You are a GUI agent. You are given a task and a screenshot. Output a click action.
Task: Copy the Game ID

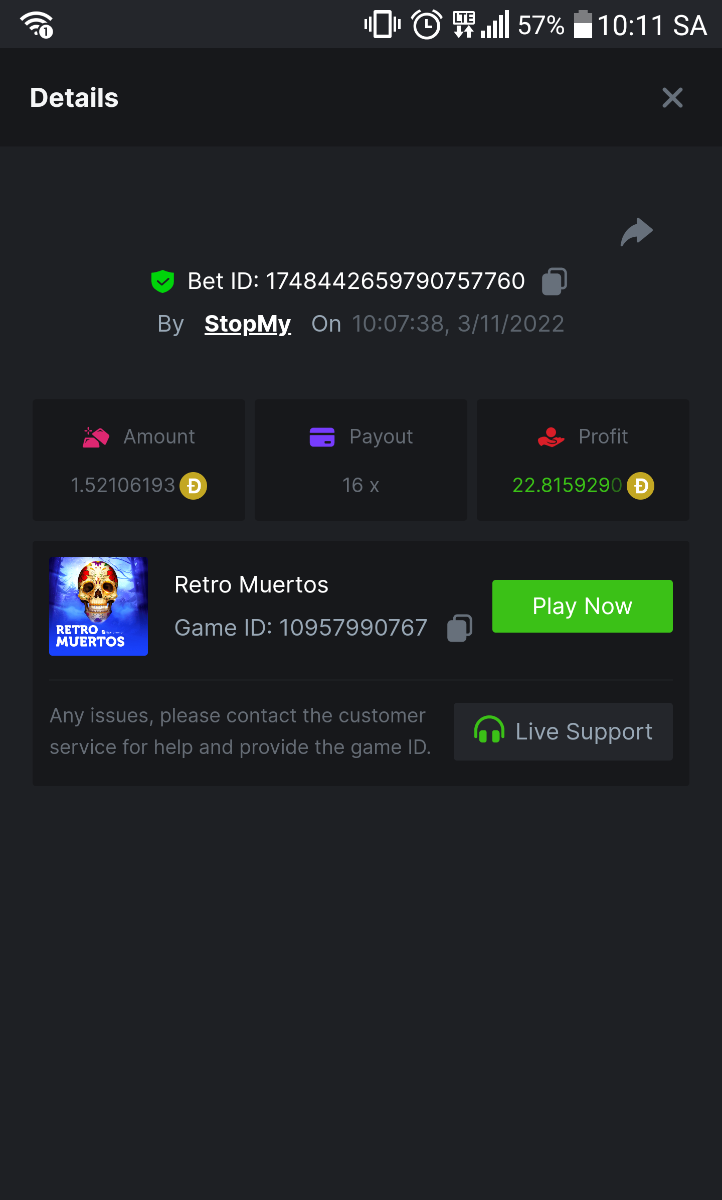coord(459,628)
